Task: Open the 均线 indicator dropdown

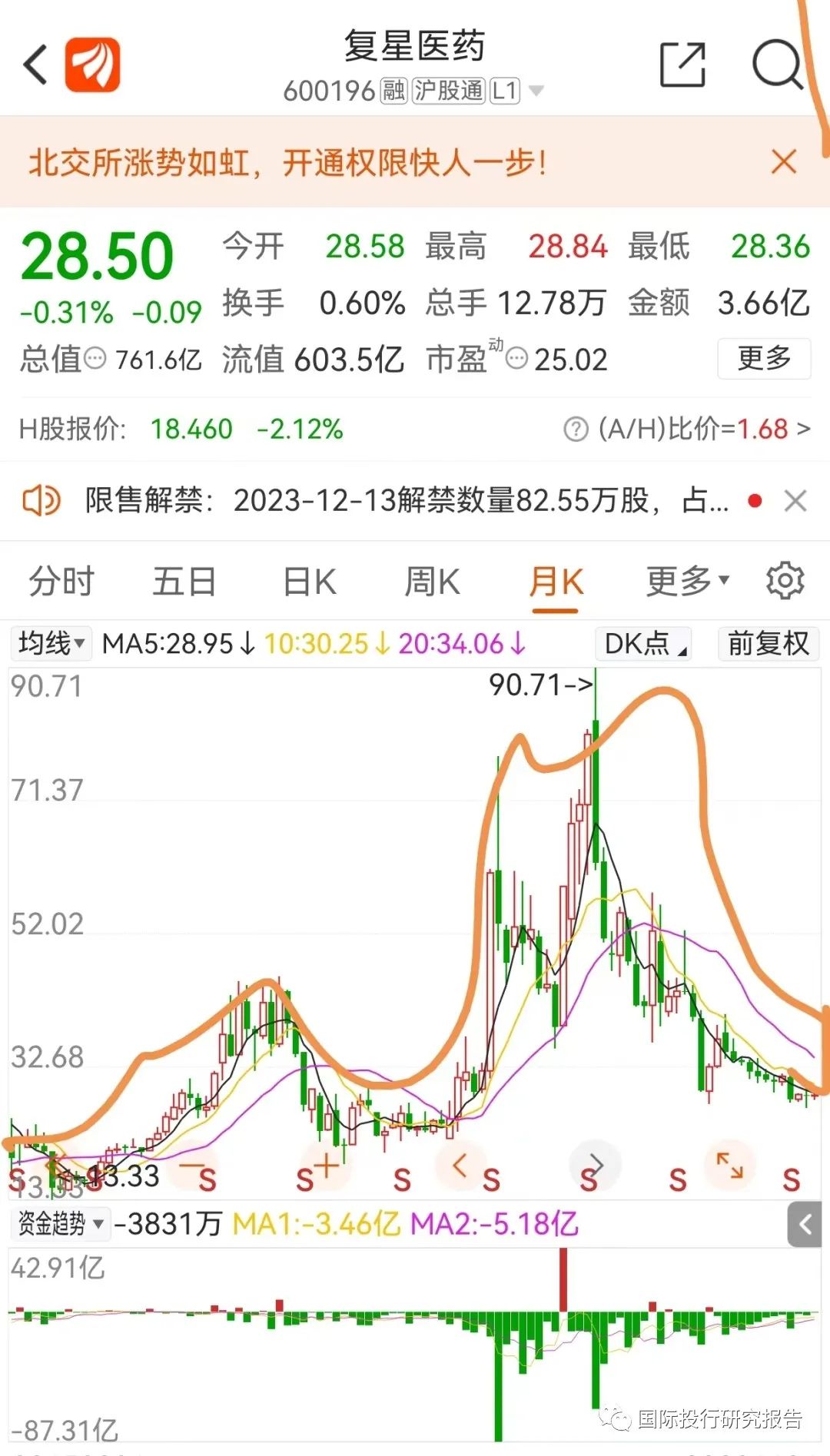Action: (x=51, y=643)
